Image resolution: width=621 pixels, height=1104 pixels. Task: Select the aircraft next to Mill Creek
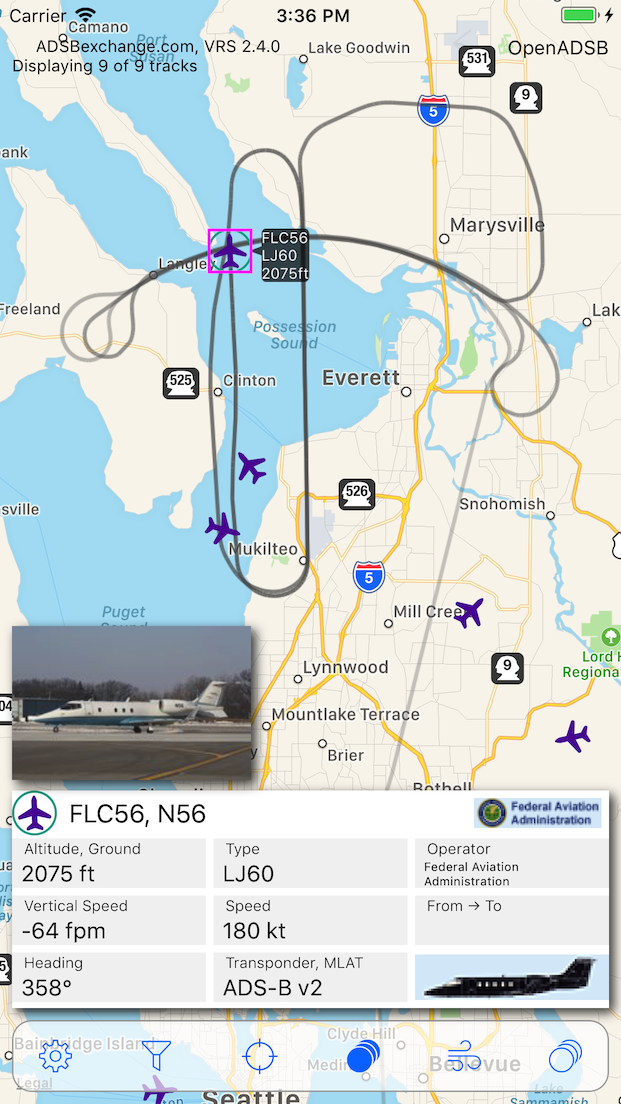click(x=468, y=613)
